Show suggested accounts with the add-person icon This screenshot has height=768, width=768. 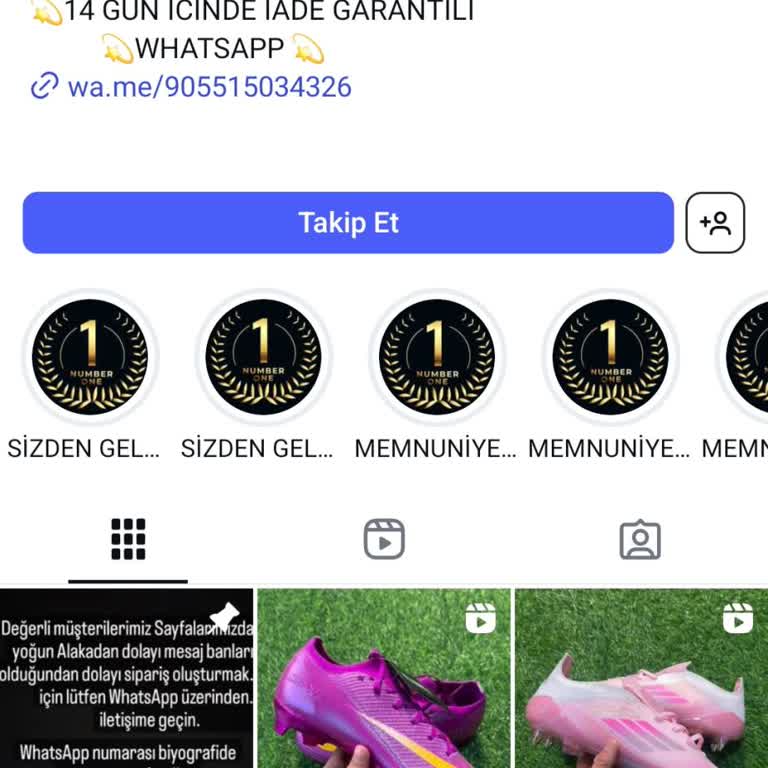[715, 223]
